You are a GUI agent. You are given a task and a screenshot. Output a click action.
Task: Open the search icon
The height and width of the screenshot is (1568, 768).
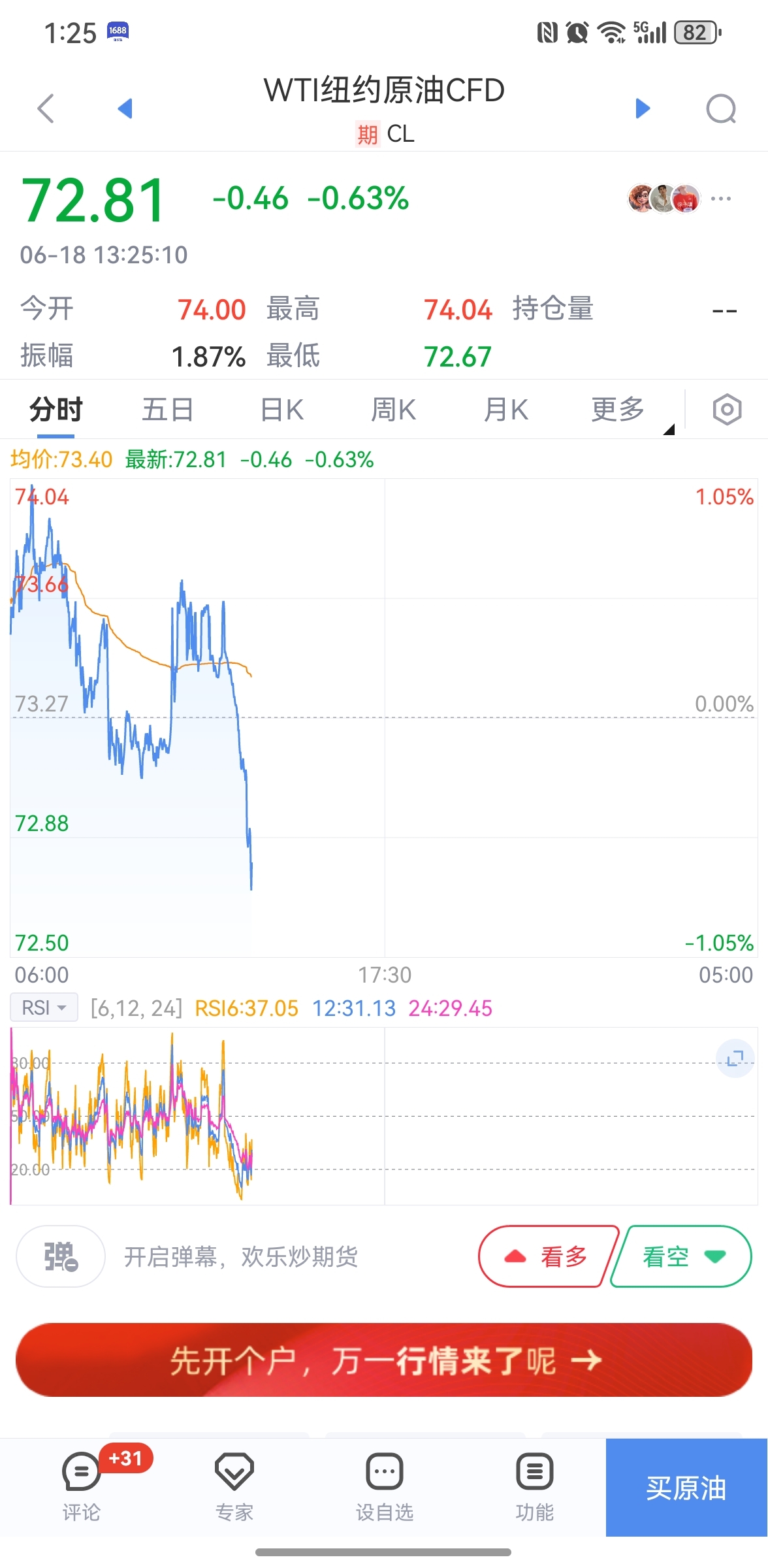coord(721,109)
